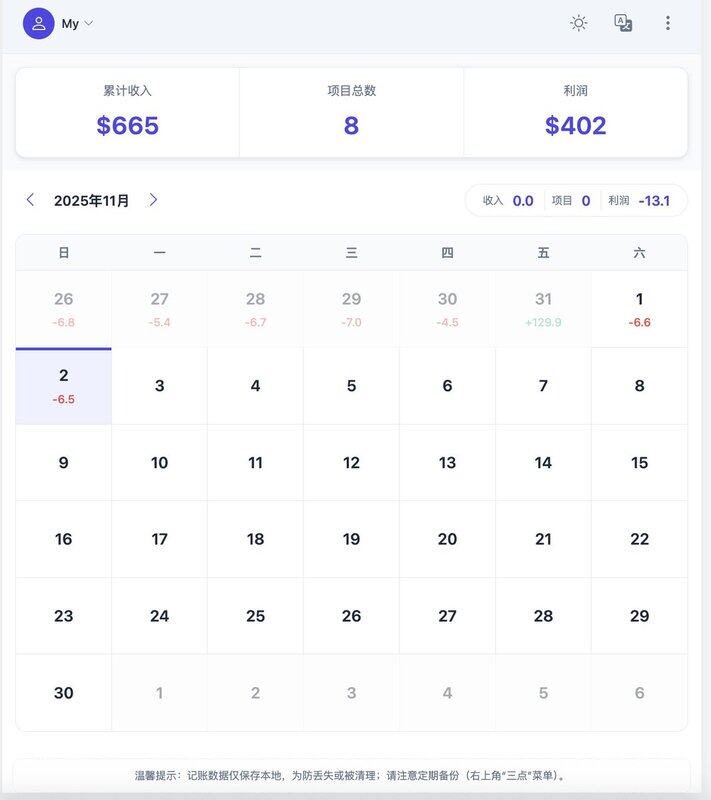Select November 7 on the calendar
This screenshot has height=800, width=711.
click(543, 386)
